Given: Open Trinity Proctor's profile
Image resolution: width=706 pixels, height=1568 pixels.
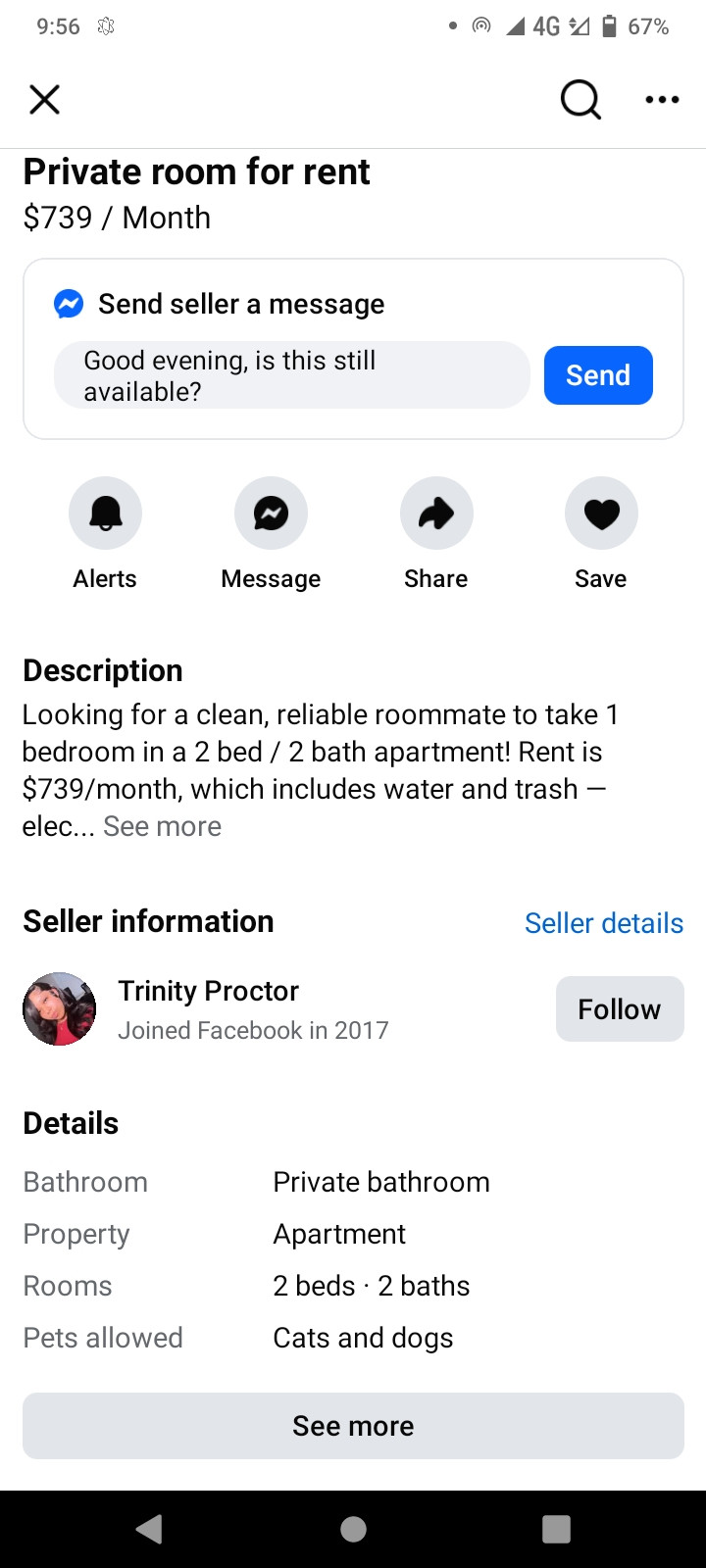Looking at the screenshot, I should pyautogui.click(x=208, y=992).
